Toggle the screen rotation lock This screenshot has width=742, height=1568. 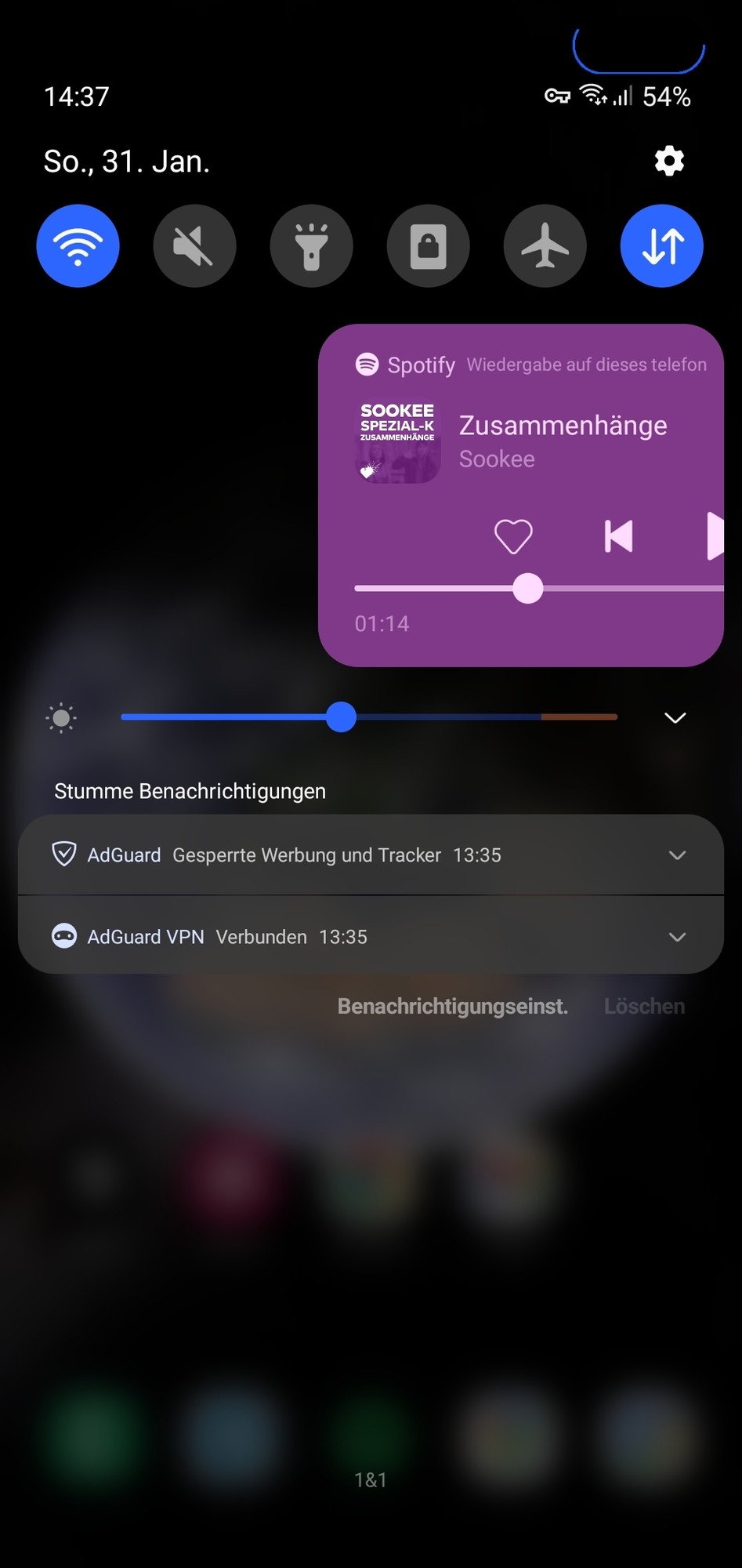coord(428,246)
